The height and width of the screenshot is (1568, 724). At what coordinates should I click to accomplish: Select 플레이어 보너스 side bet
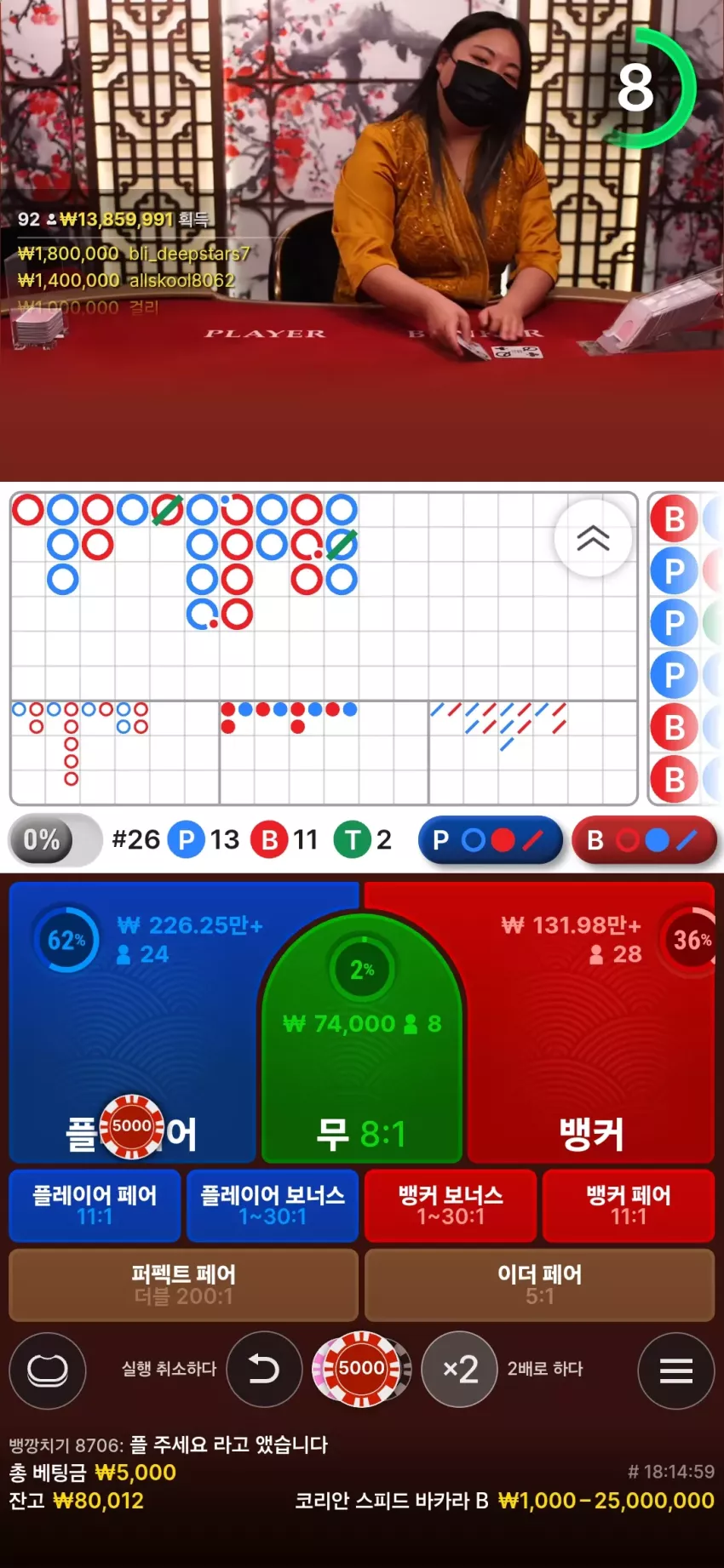coord(273,1205)
